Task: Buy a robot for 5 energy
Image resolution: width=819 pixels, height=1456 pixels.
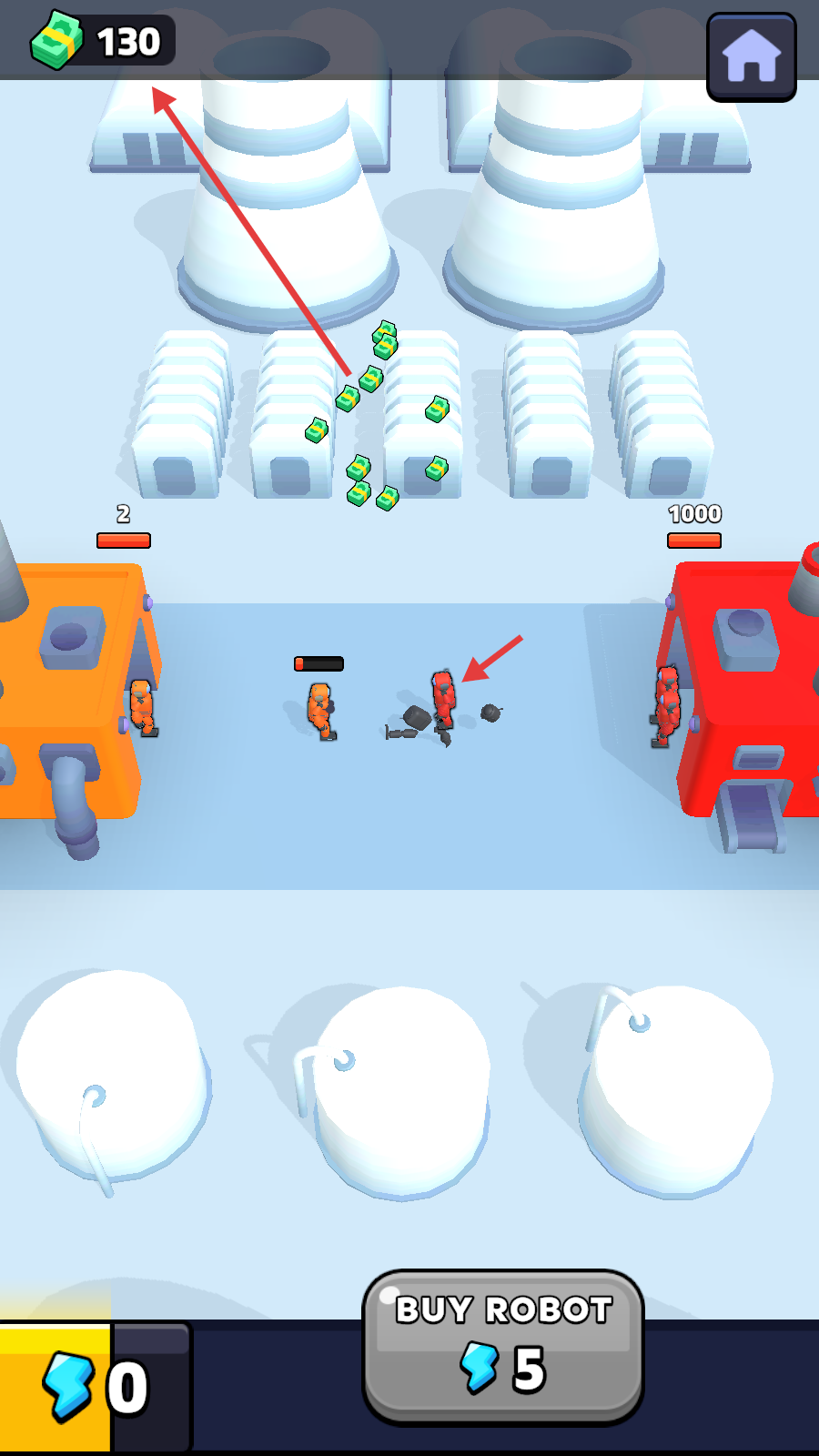Action: [503, 1347]
